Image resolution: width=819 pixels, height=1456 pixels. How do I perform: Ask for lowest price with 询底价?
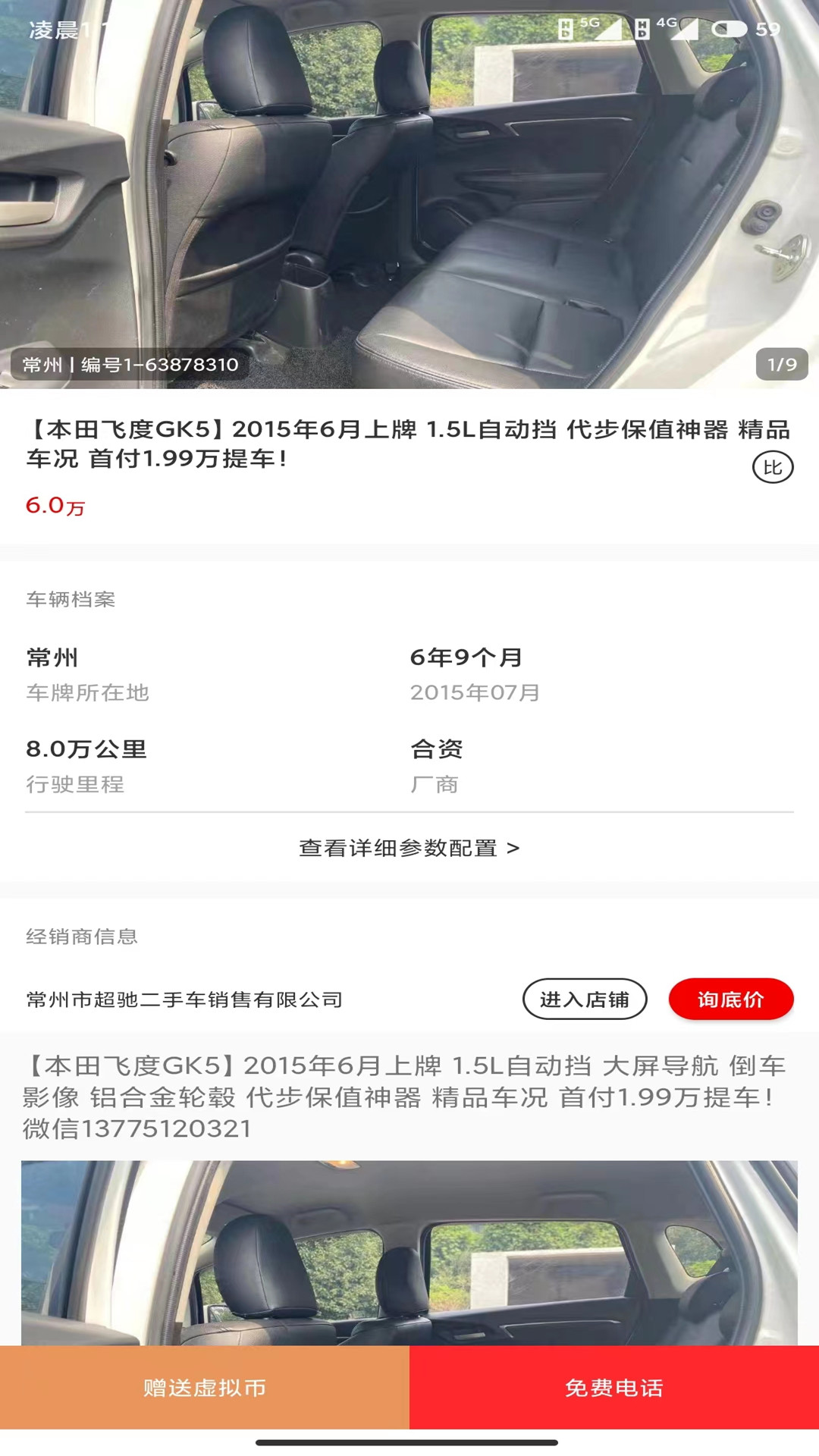730,999
